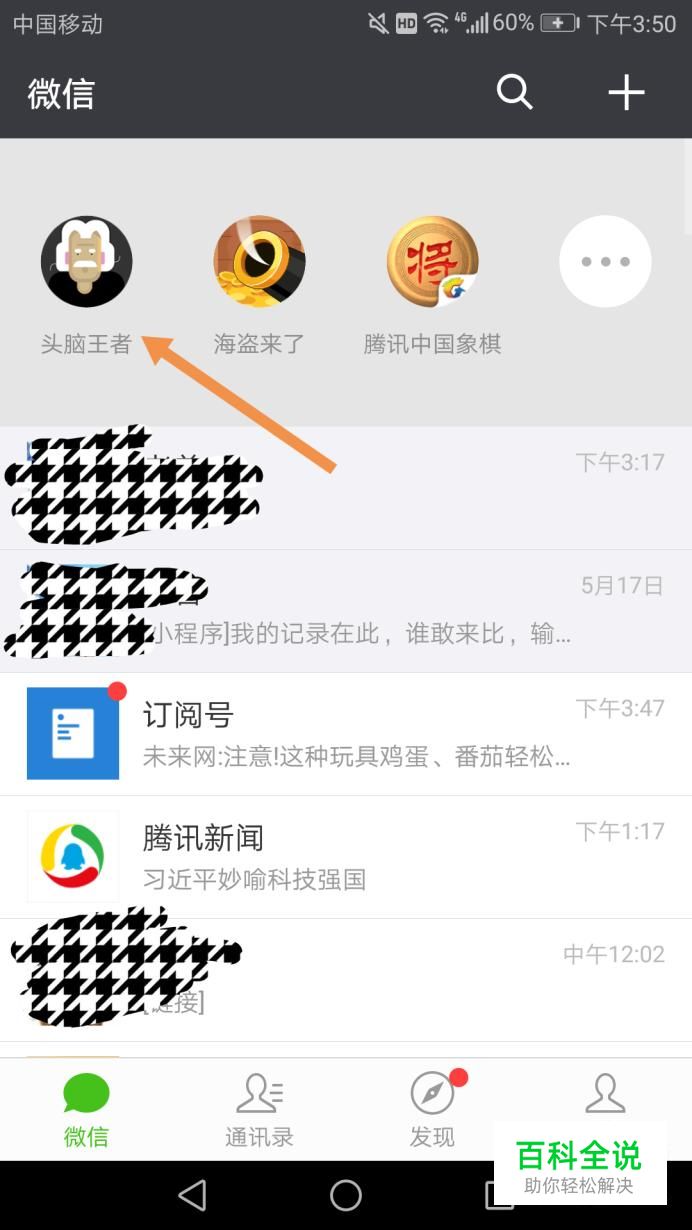Open the 腾讯新闻 conversation
The image size is (692, 1230).
(345, 857)
